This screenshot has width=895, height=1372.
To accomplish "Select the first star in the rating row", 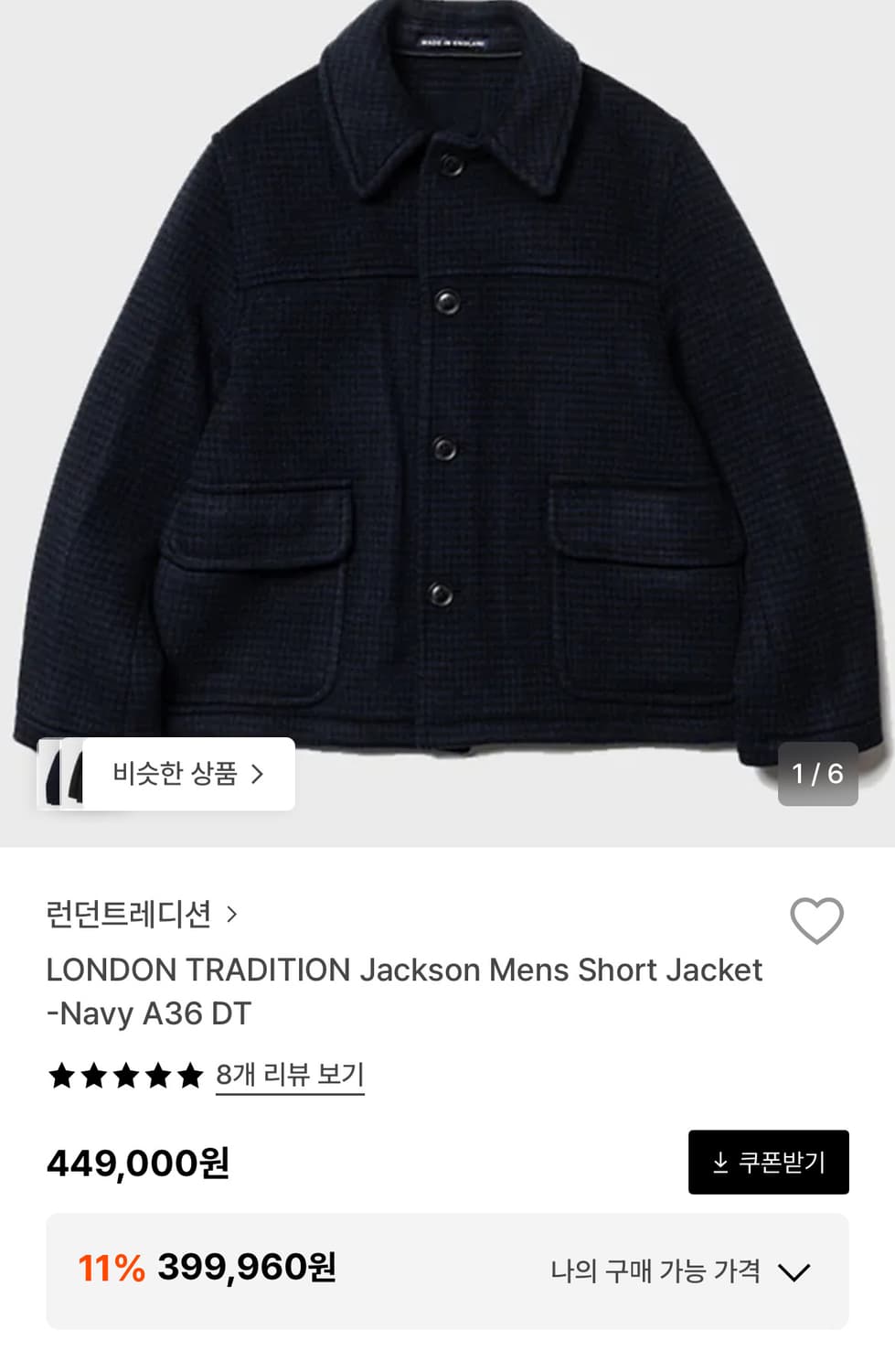I will [x=59, y=1075].
